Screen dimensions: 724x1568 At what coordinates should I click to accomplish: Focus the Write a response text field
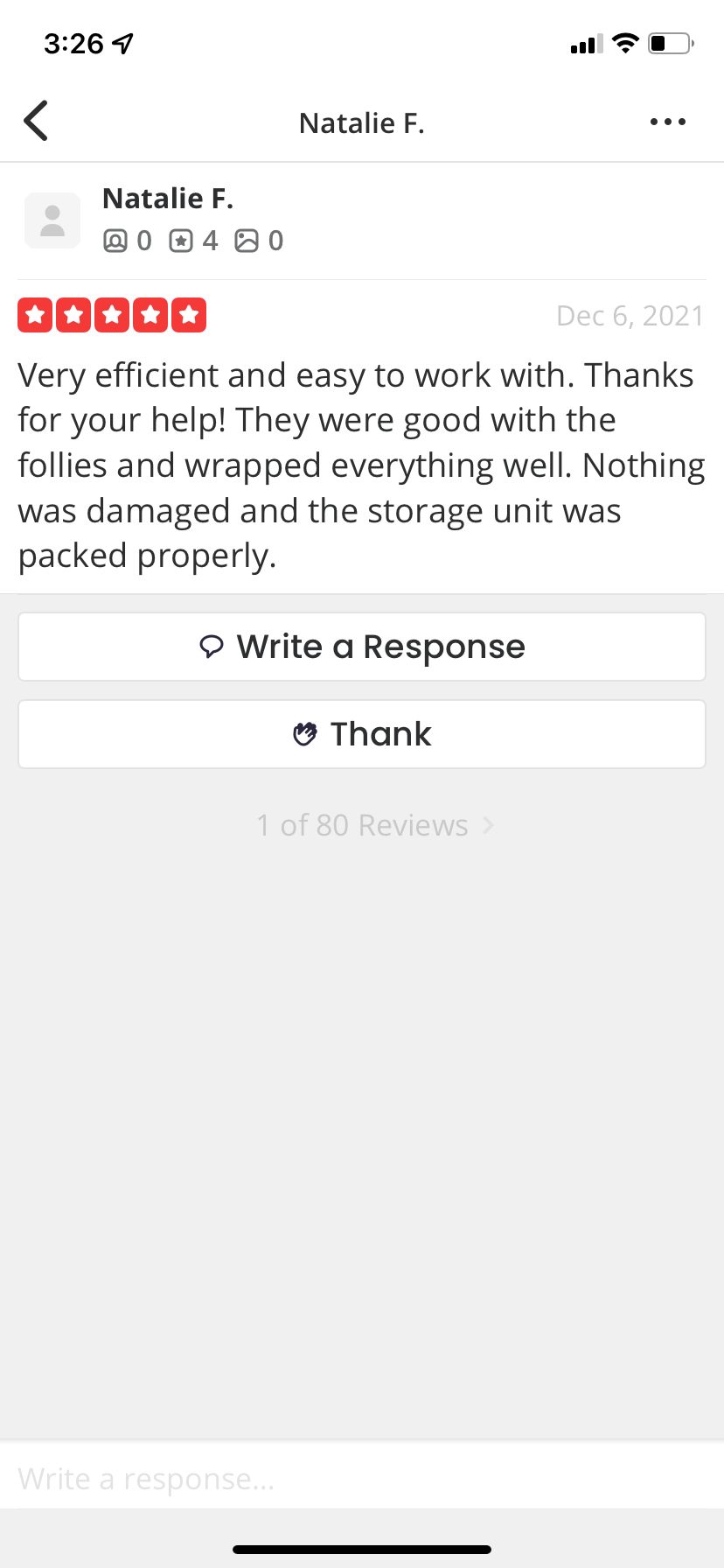[x=362, y=1479]
